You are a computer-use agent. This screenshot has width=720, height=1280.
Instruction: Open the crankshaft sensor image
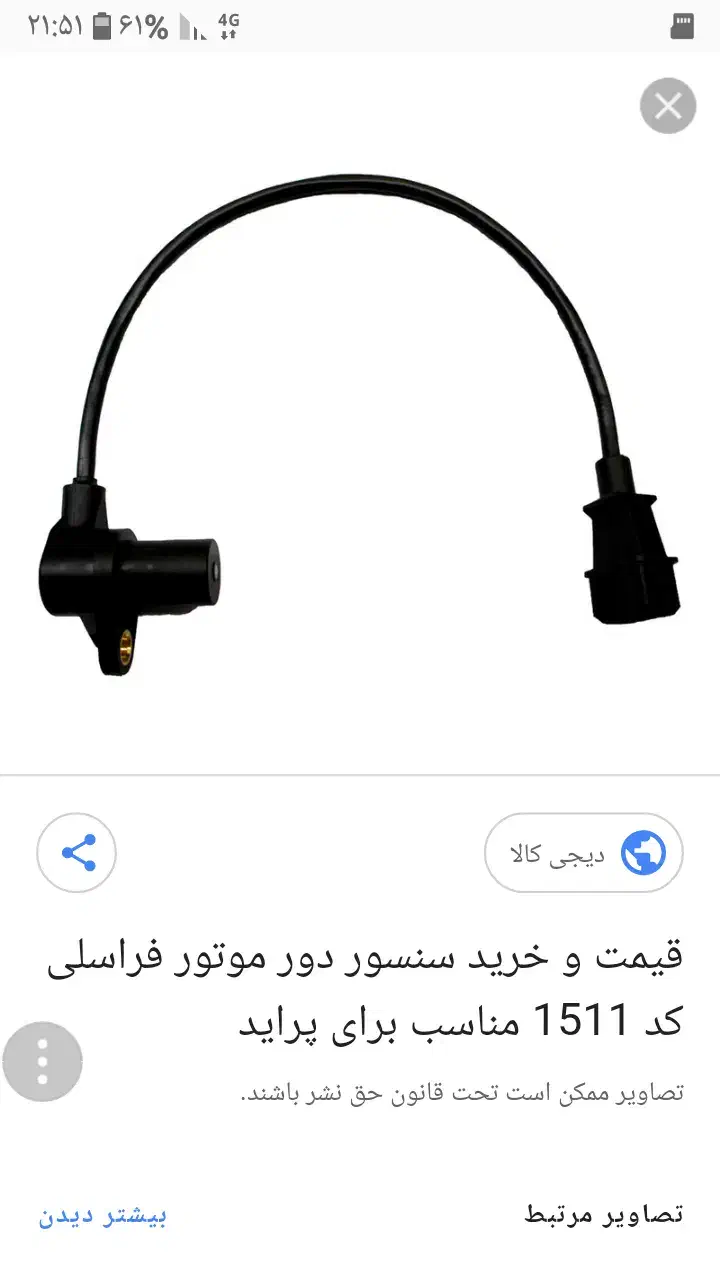[x=360, y=420]
